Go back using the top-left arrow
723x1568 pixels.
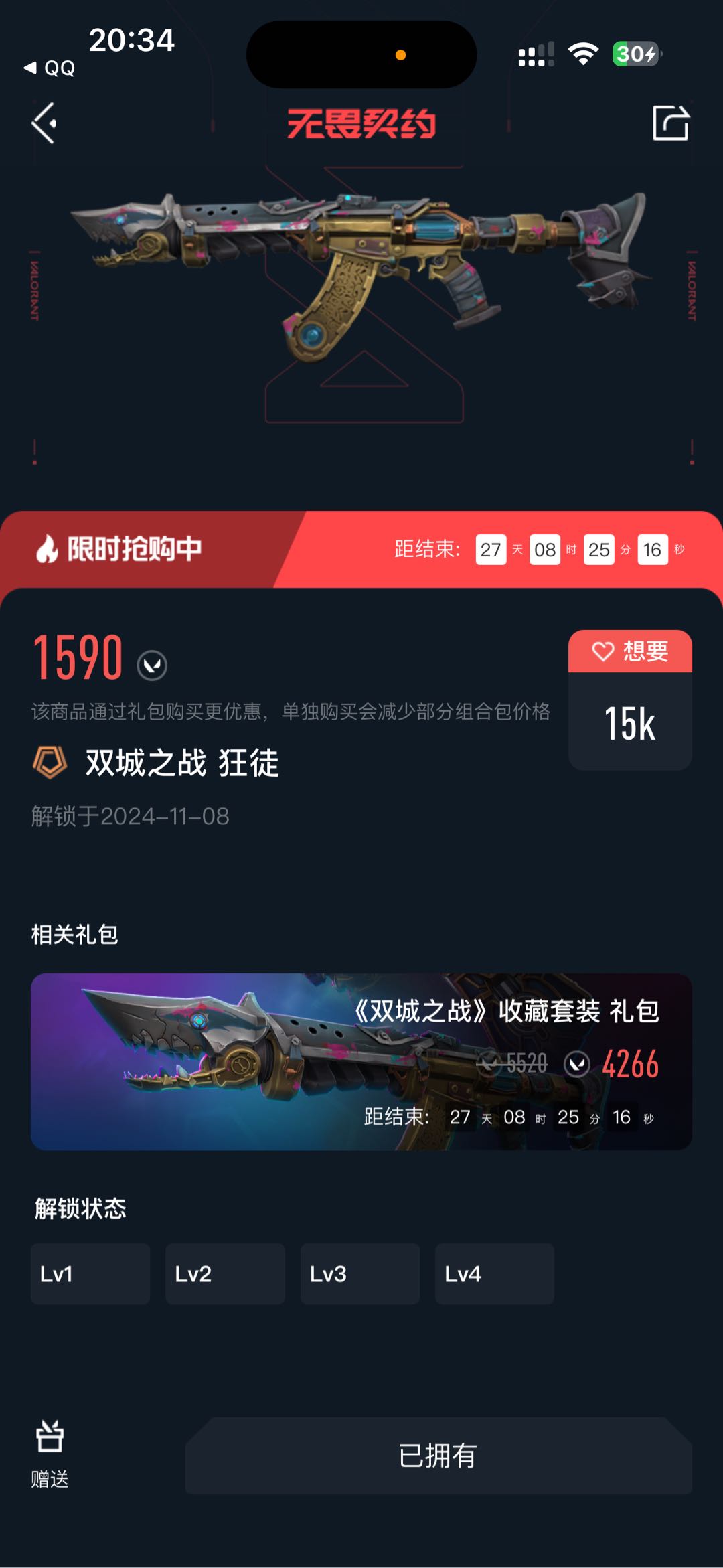[44, 123]
